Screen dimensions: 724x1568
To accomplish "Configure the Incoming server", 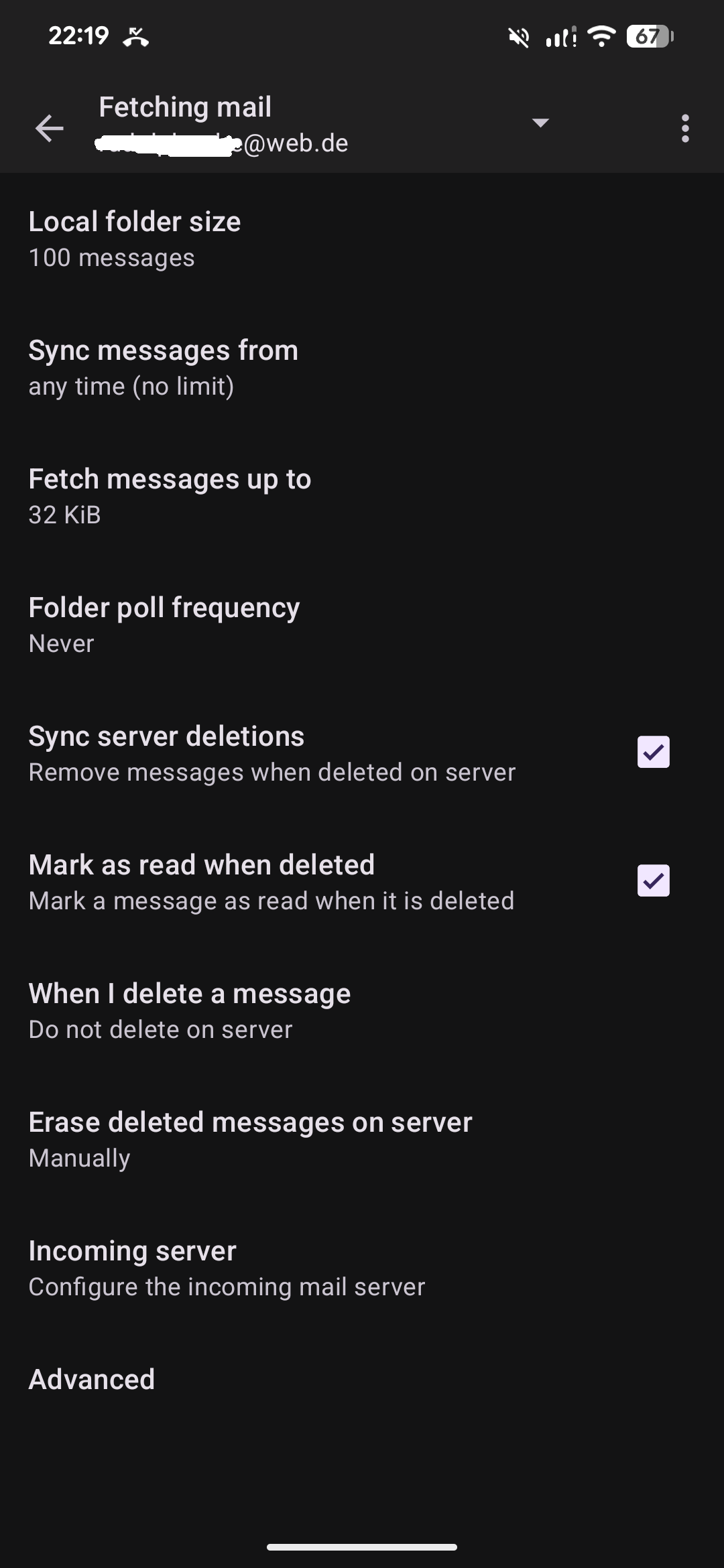I will click(x=226, y=1268).
